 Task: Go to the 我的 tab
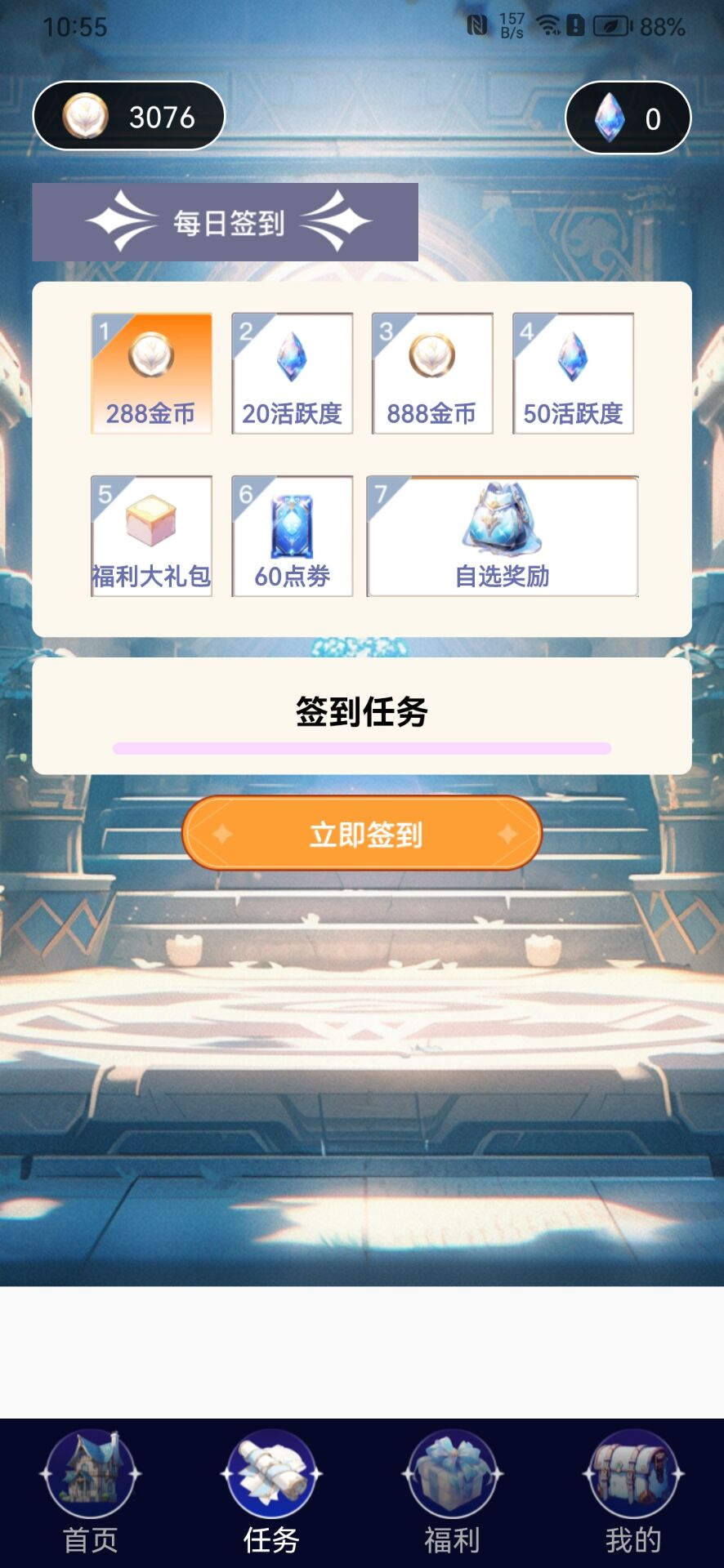tap(633, 1493)
